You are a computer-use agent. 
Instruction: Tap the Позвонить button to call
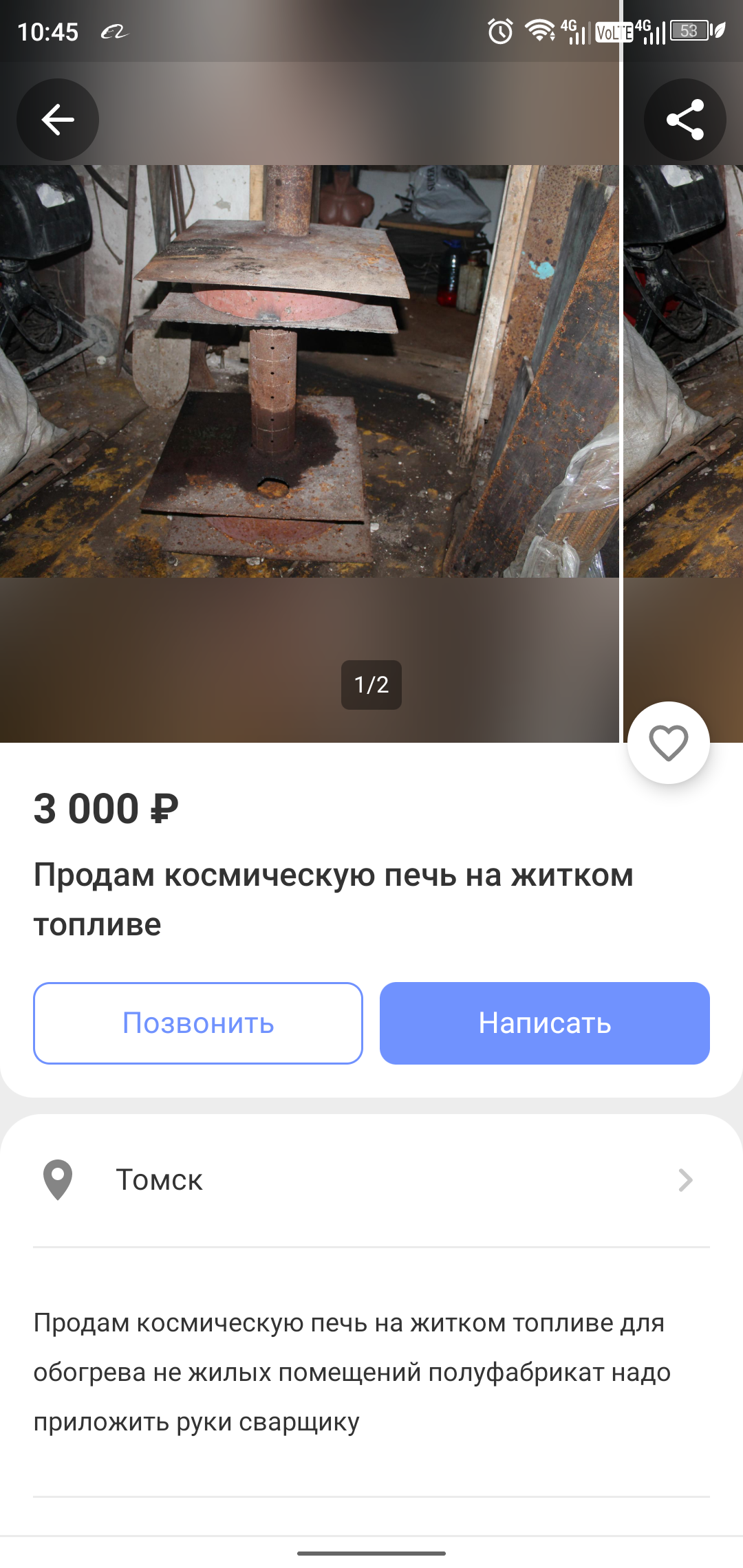coord(198,1023)
